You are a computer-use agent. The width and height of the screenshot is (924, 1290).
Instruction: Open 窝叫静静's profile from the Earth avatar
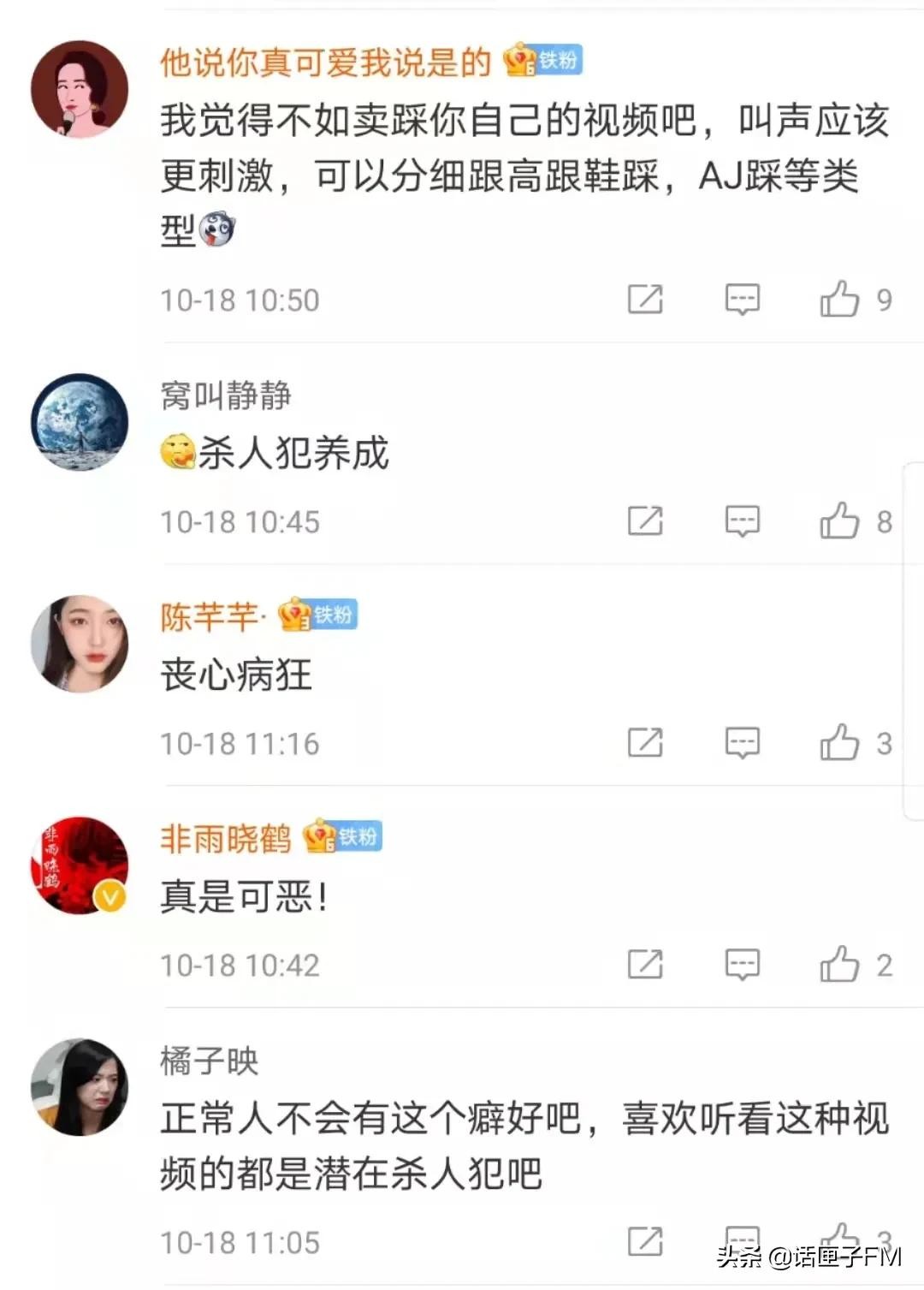click(x=80, y=422)
